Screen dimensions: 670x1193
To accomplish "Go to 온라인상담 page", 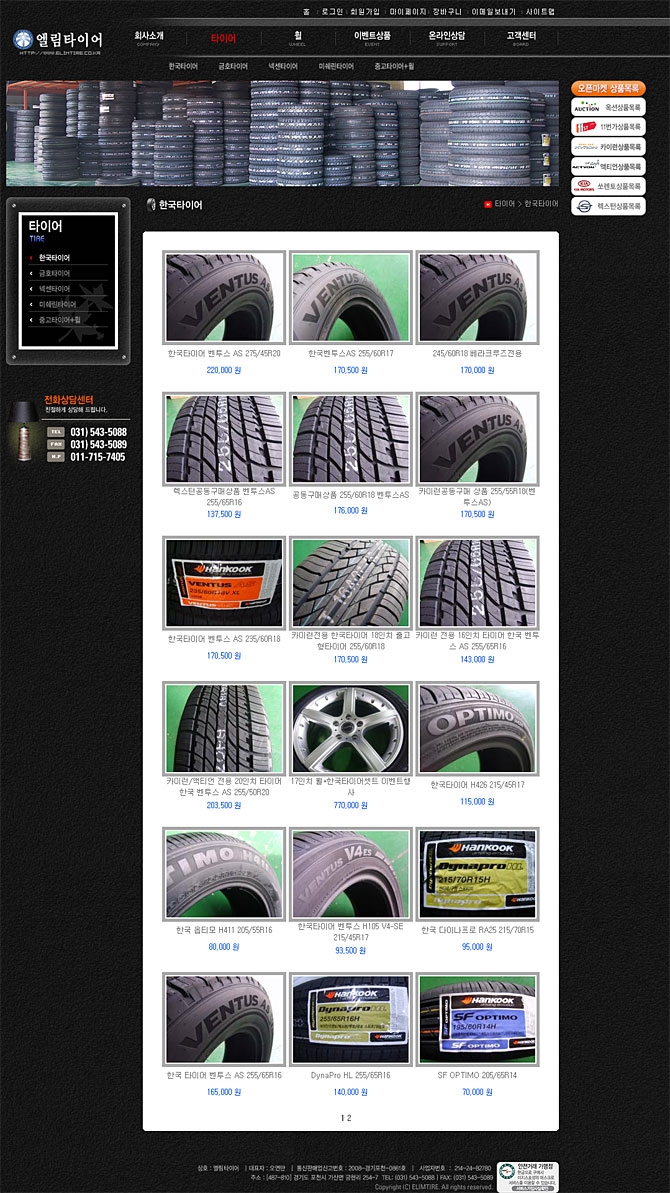I will [x=447, y=38].
